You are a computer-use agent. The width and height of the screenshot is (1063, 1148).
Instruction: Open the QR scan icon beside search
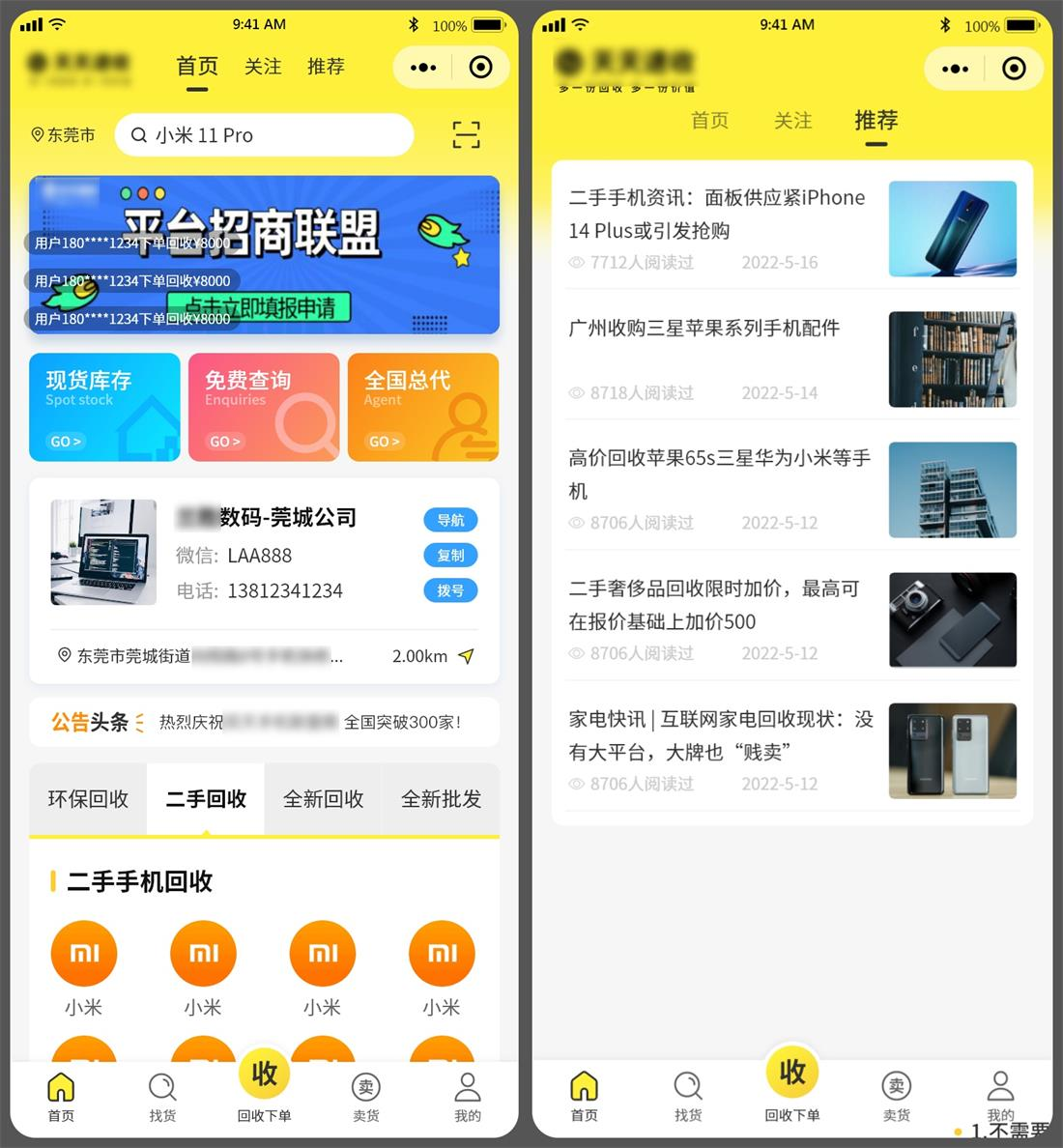(466, 135)
